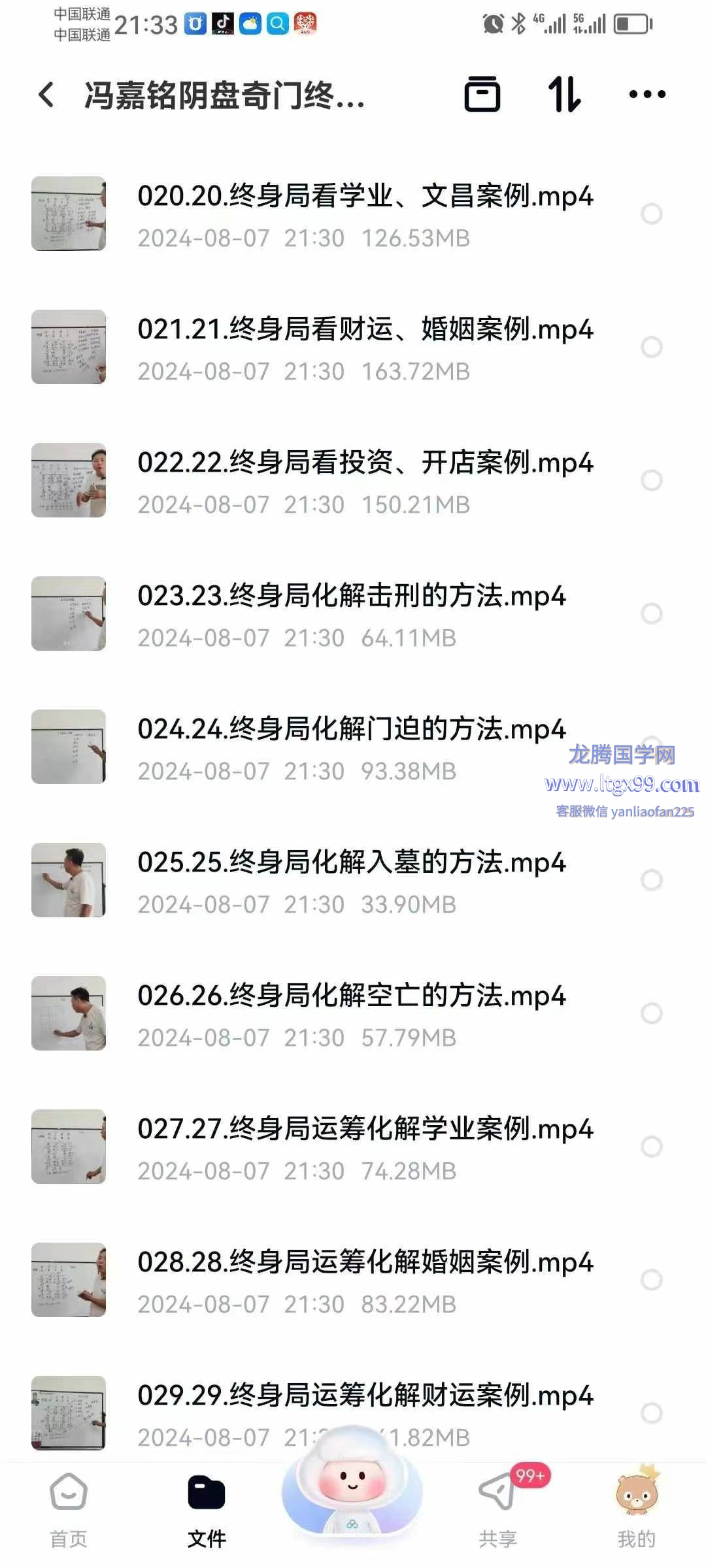Open the three-dot overflow menu
This screenshot has height=1568, width=706.
[x=647, y=95]
